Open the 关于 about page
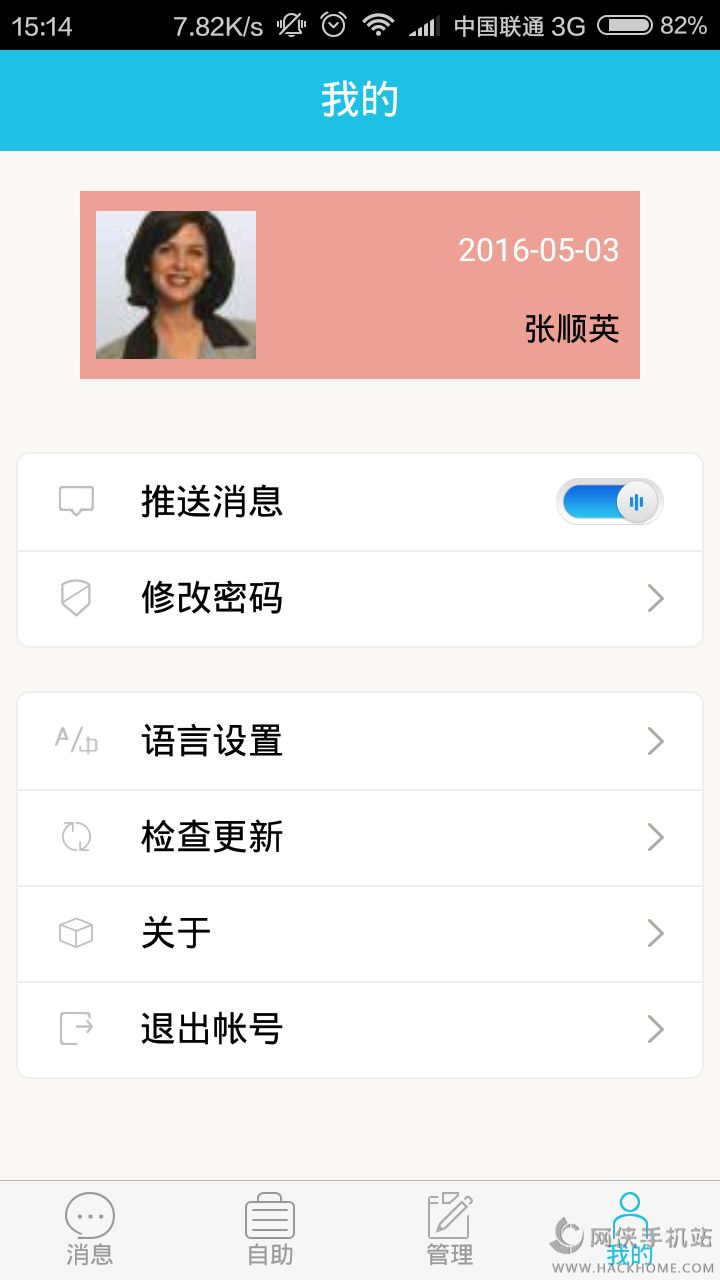The image size is (720, 1280). coord(360,933)
